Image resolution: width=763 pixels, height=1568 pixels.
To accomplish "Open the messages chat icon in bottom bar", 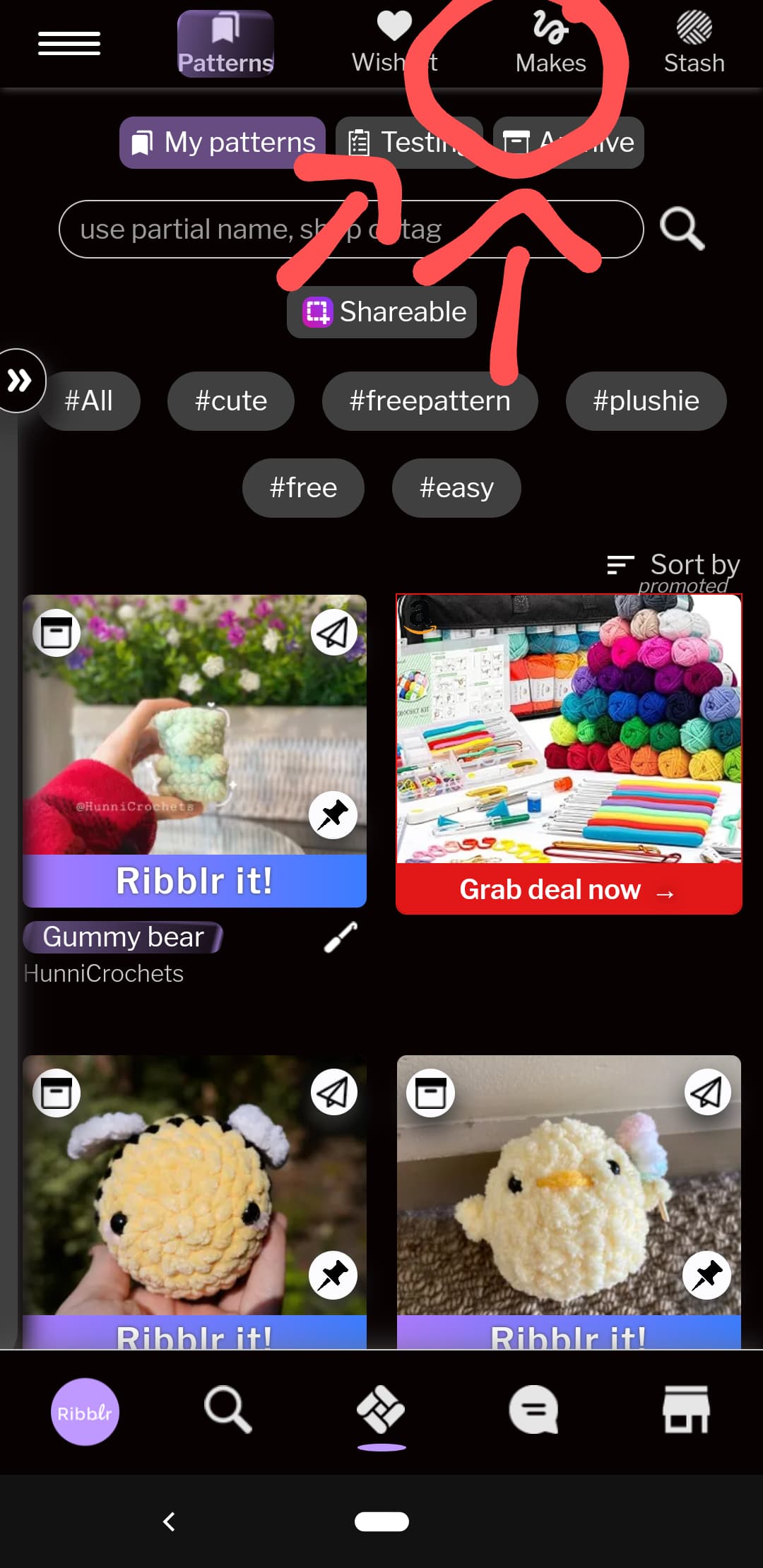I will pyautogui.click(x=534, y=1410).
